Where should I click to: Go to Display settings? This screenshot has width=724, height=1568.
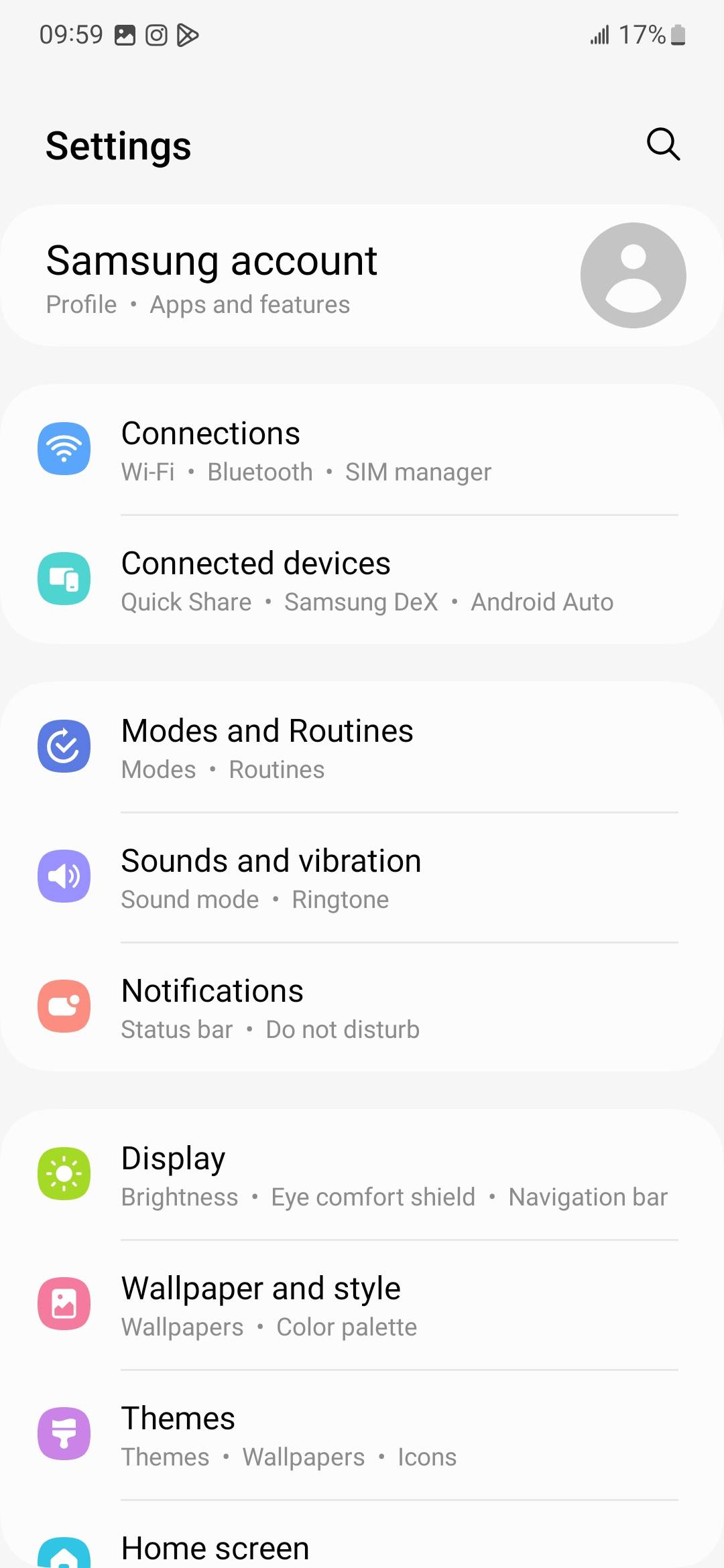(362, 1175)
